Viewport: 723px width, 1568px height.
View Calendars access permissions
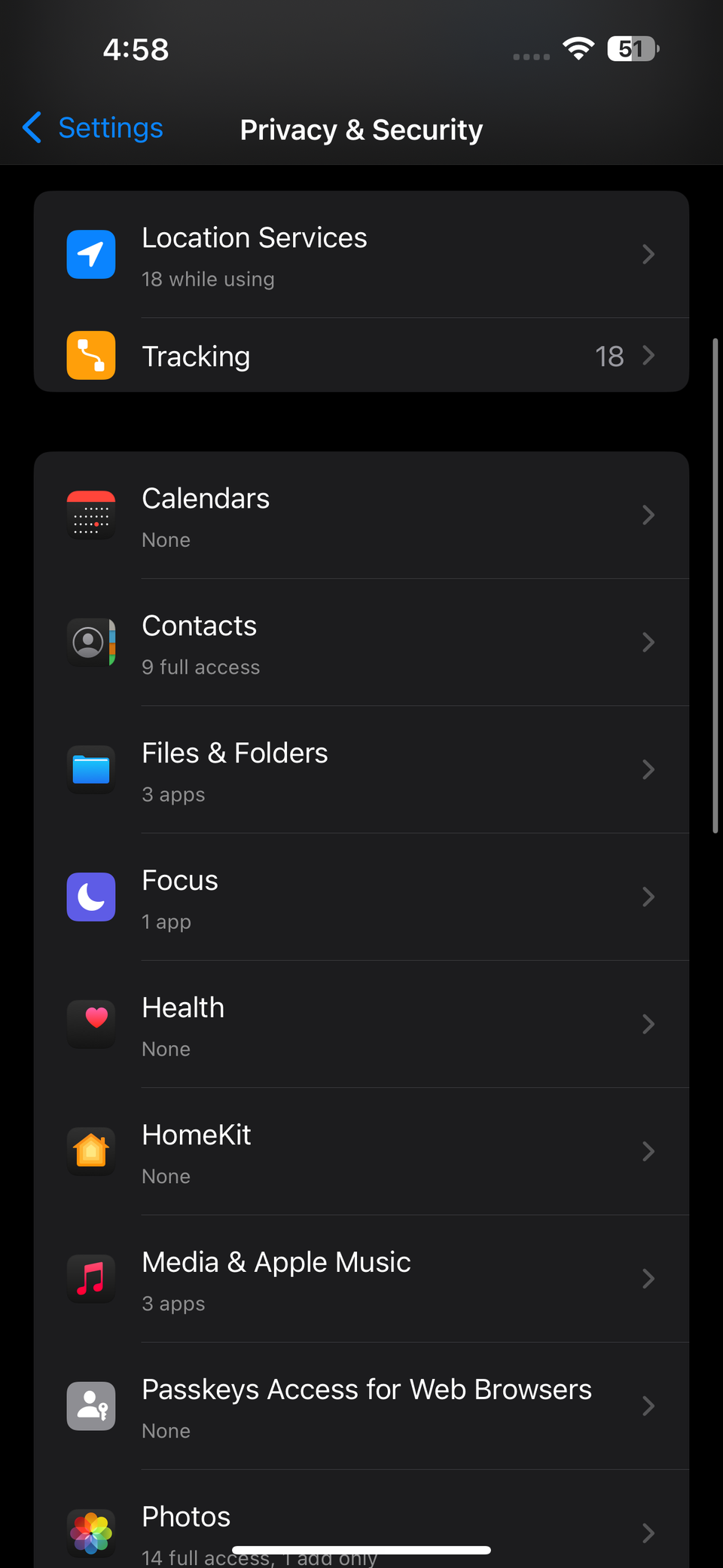[x=361, y=516]
